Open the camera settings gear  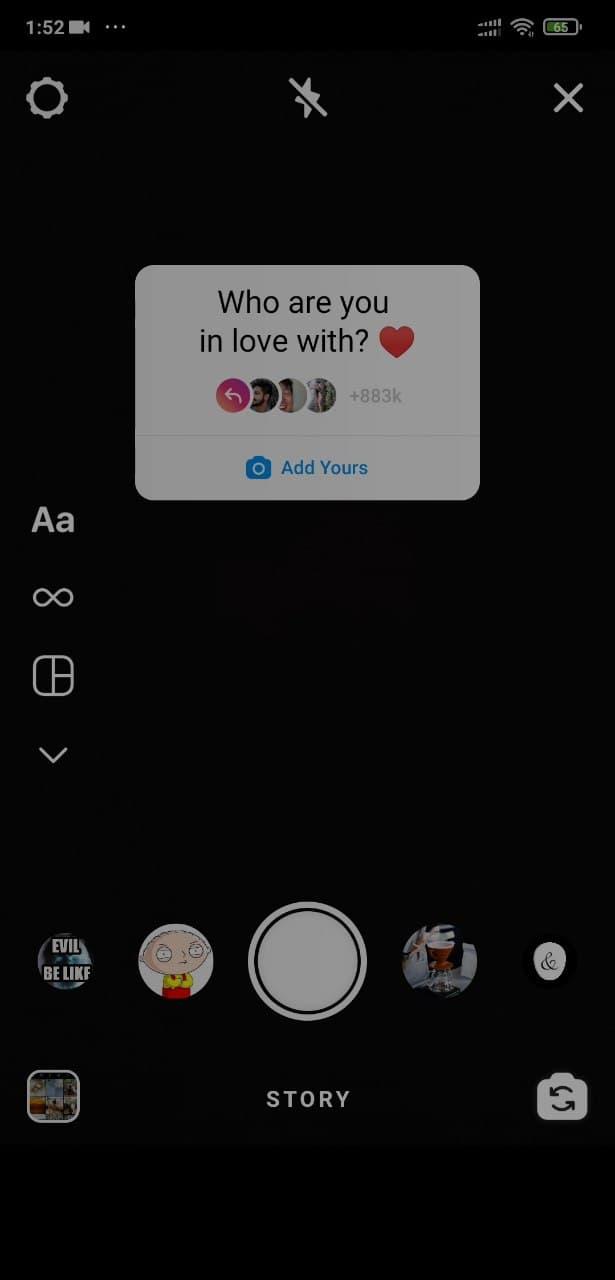47,98
